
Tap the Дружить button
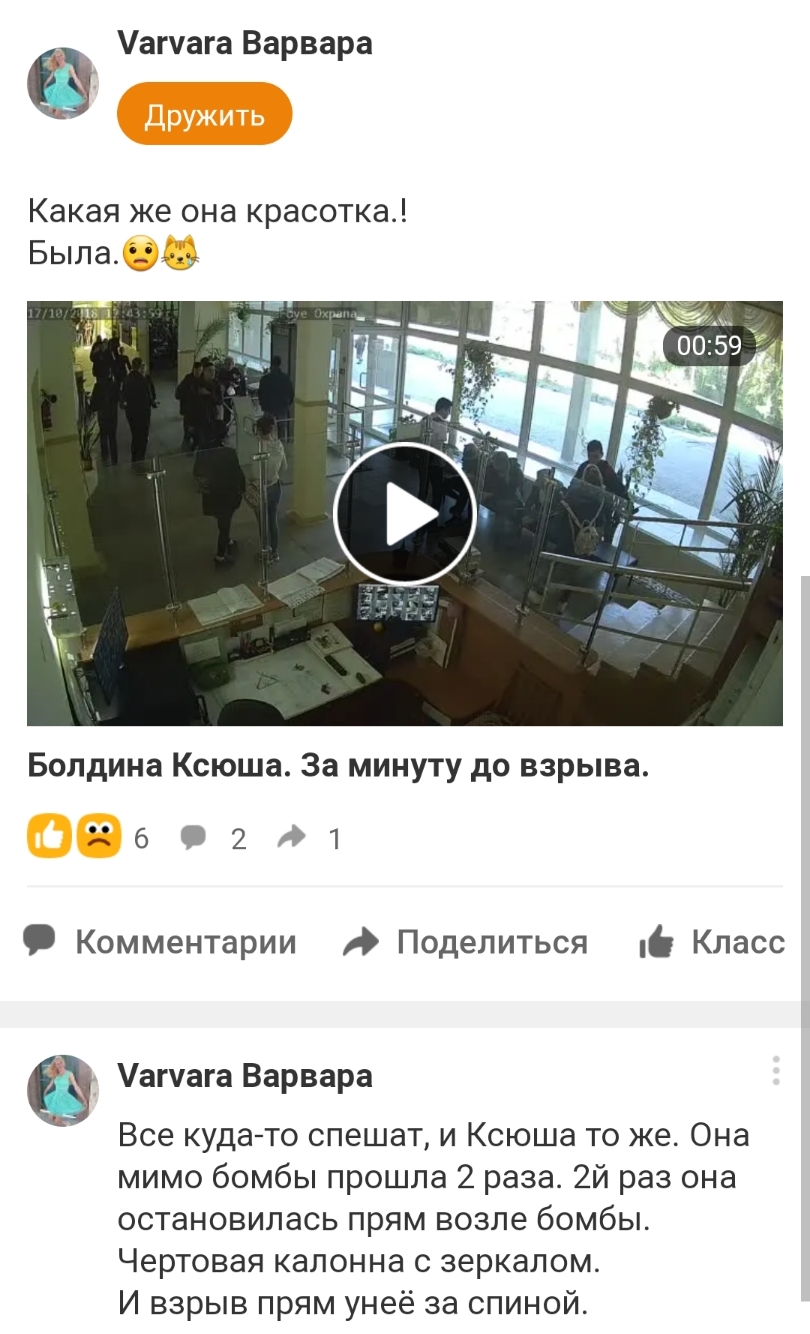tap(204, 114)
